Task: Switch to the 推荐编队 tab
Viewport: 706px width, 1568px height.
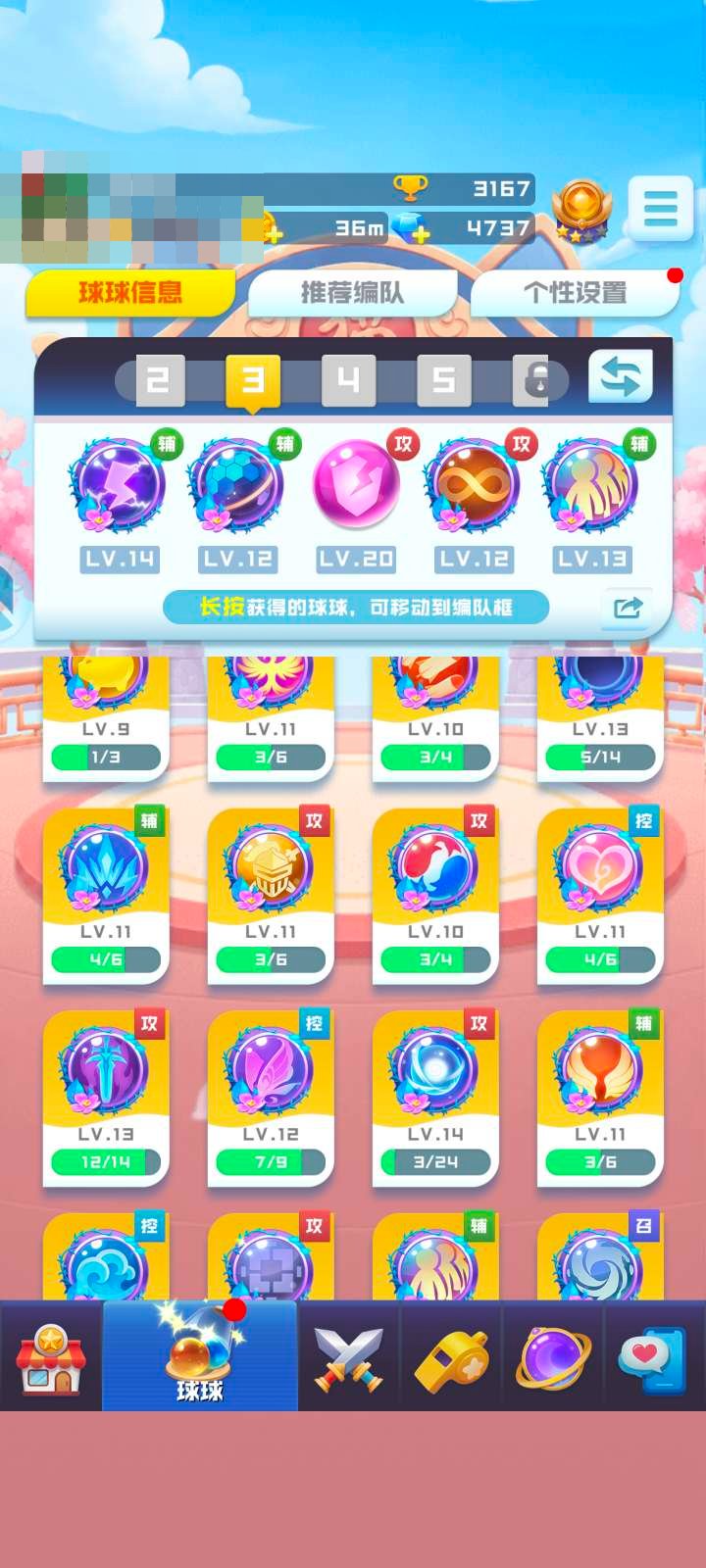Action: [352, 293]
